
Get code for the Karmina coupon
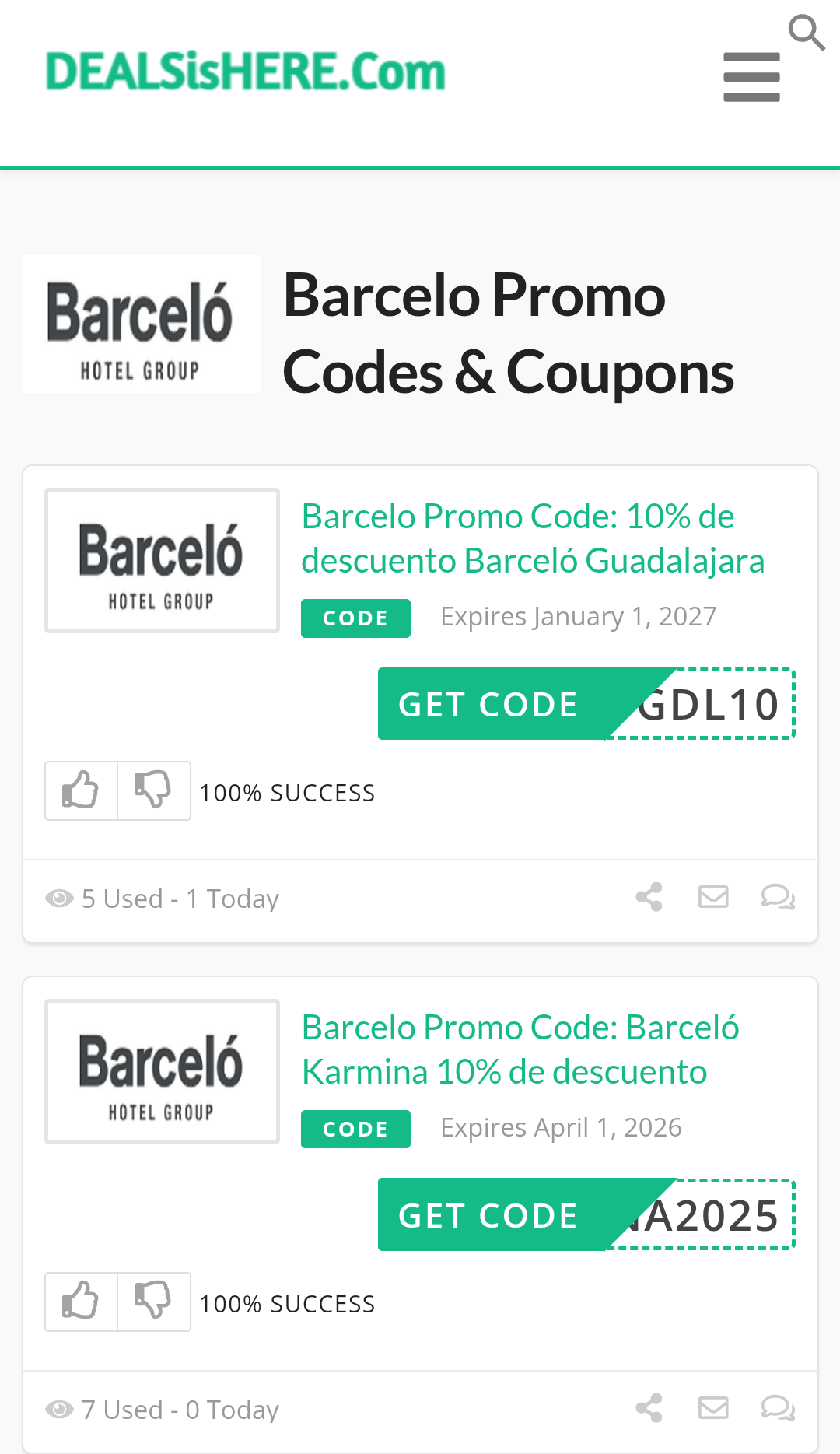click(x=586, y=1215)
